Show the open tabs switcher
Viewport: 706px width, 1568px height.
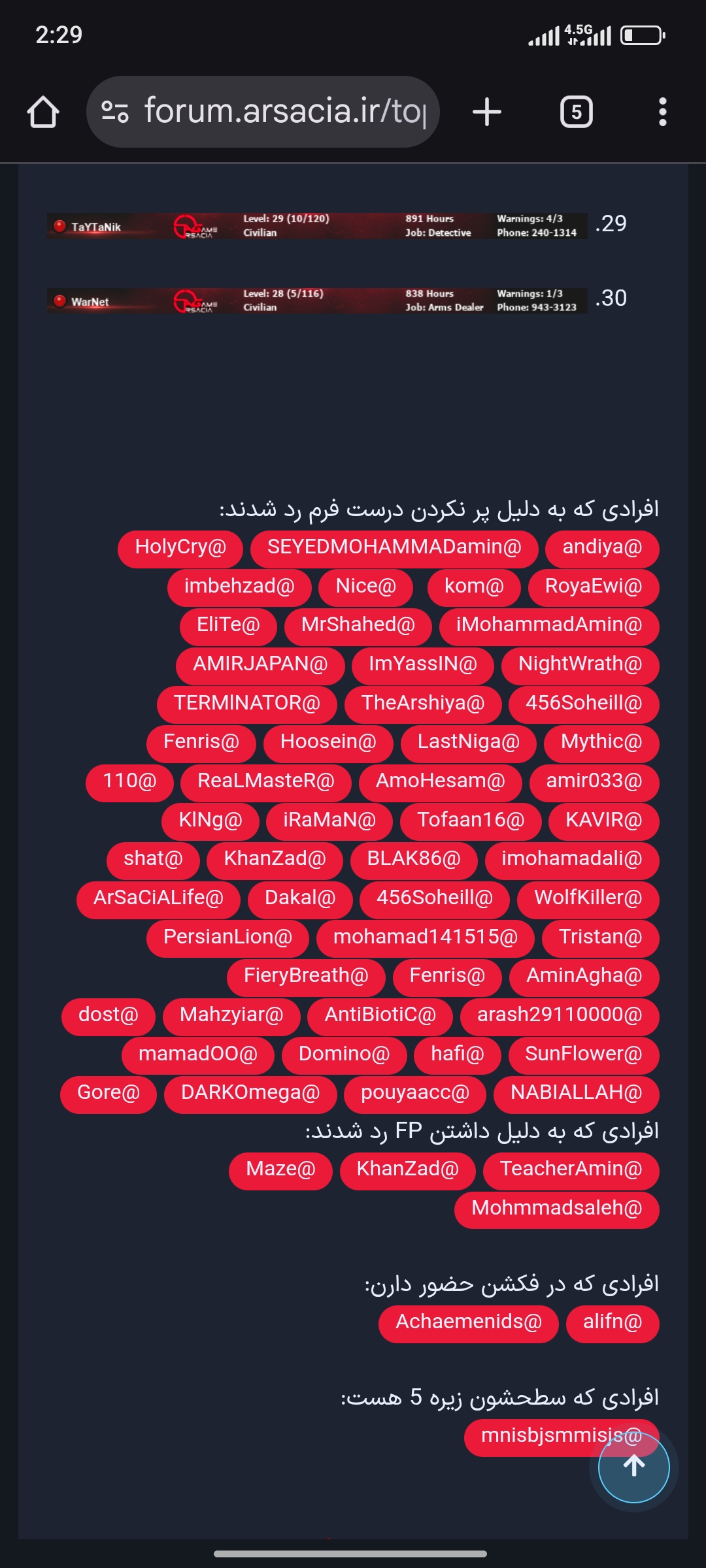point(577,112)
